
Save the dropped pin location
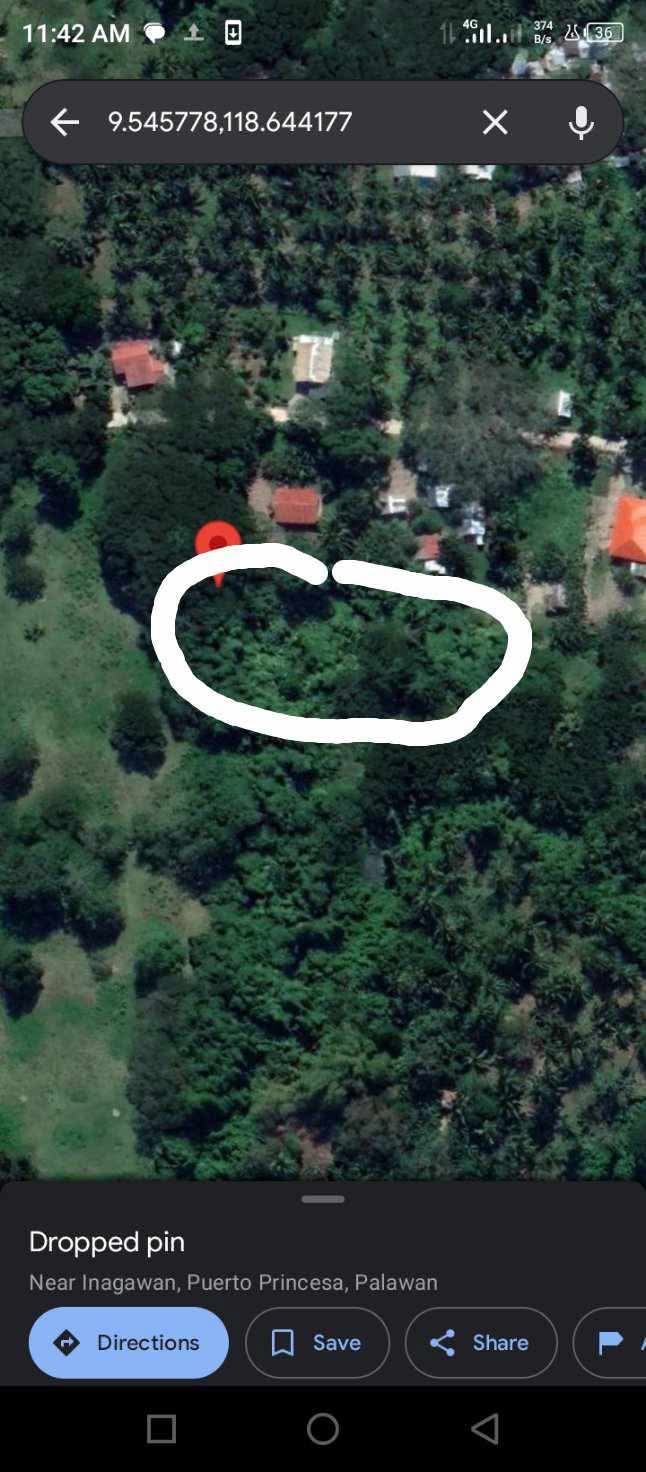[317, 1342]
